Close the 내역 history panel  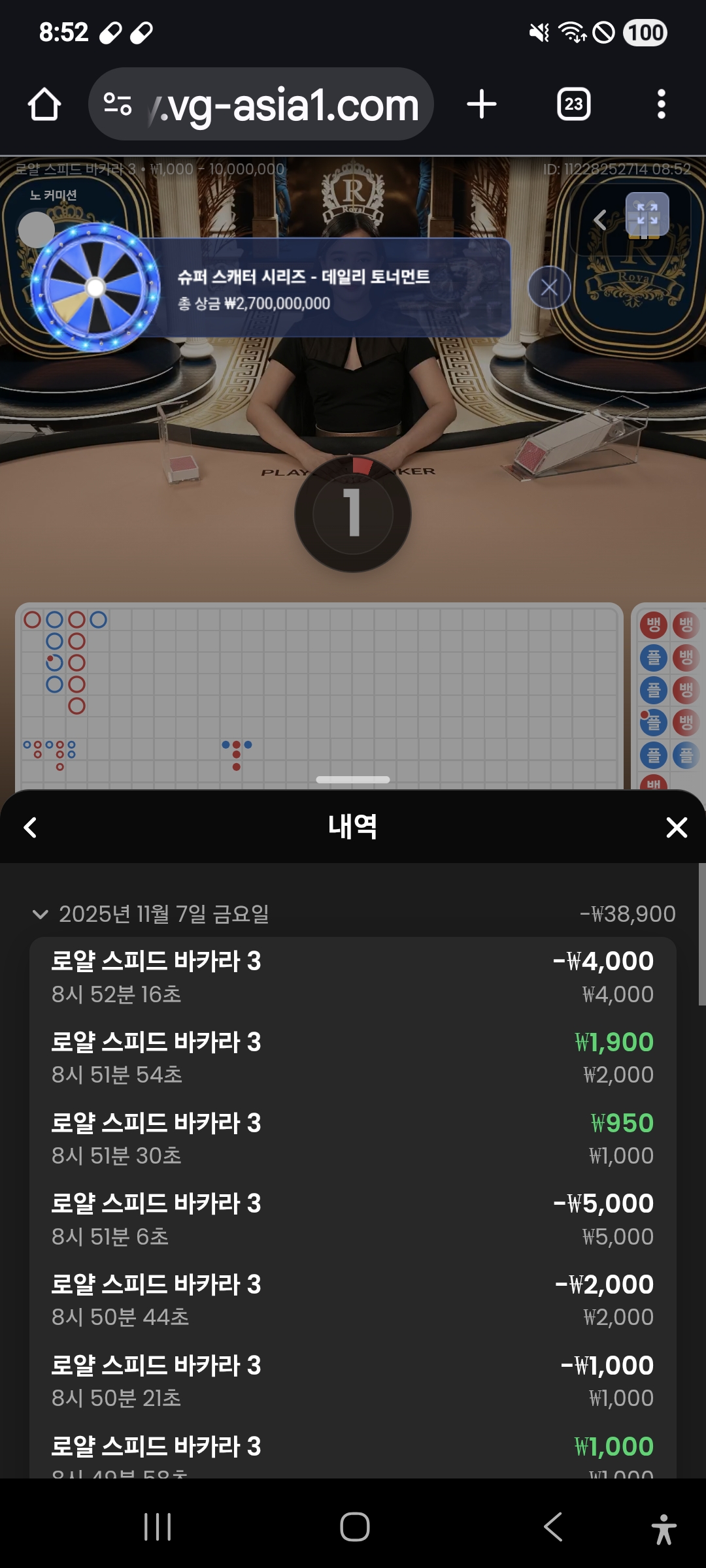pyautogui.click(x=676, y=827)
